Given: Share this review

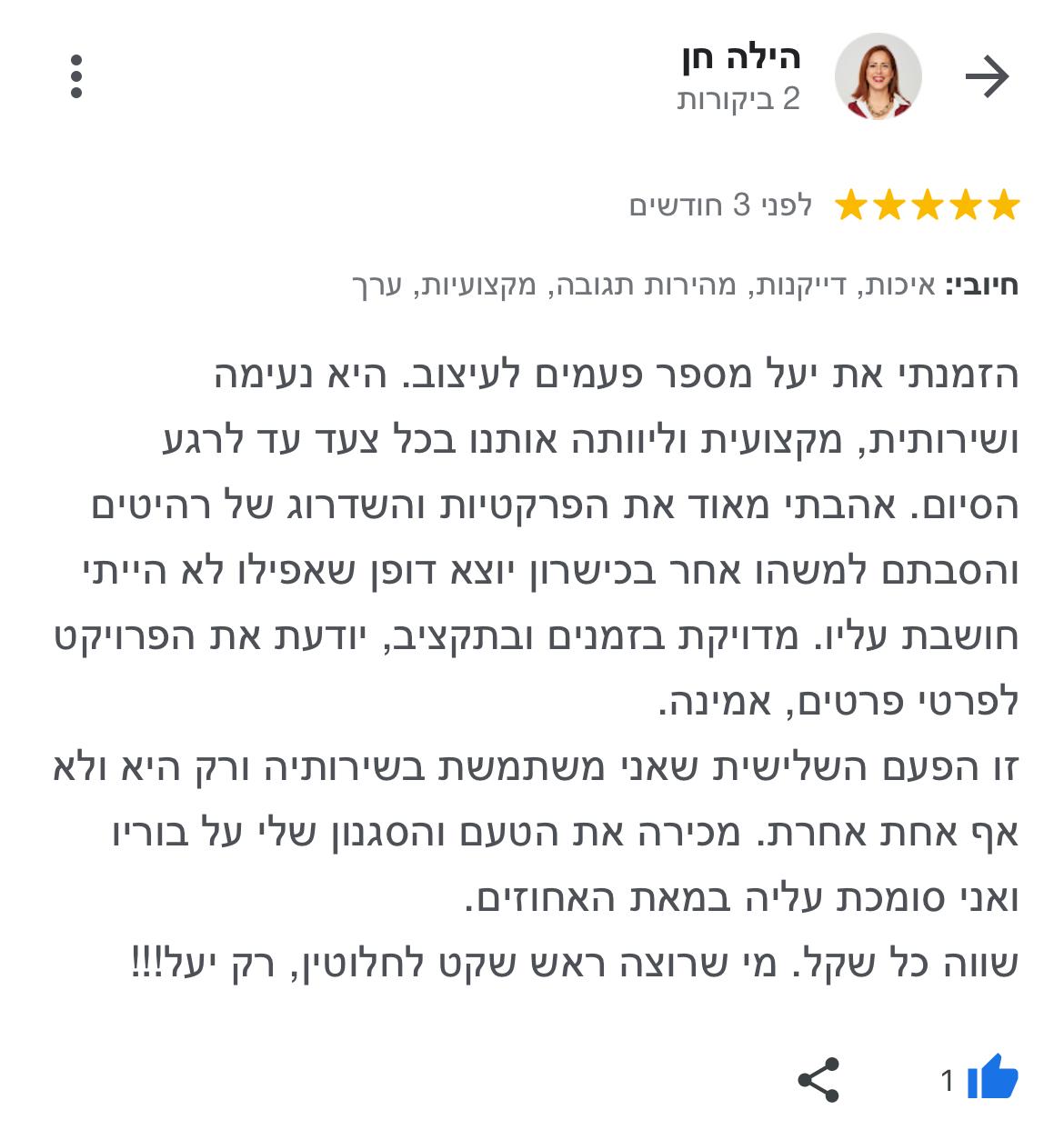Looking at the screenshot, I should click(x=818, y=1080).
